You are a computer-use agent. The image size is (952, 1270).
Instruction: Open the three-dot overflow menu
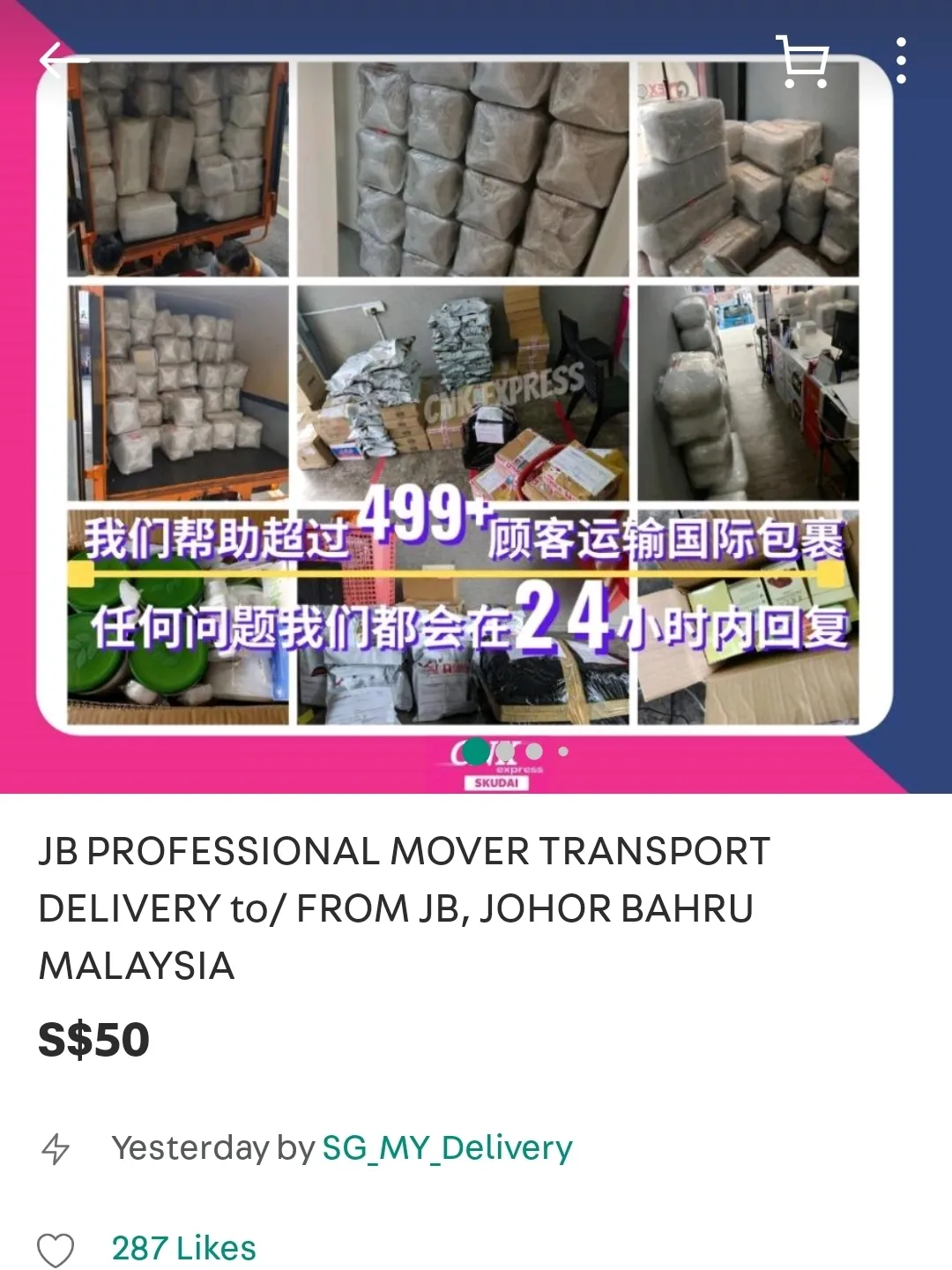901,61
